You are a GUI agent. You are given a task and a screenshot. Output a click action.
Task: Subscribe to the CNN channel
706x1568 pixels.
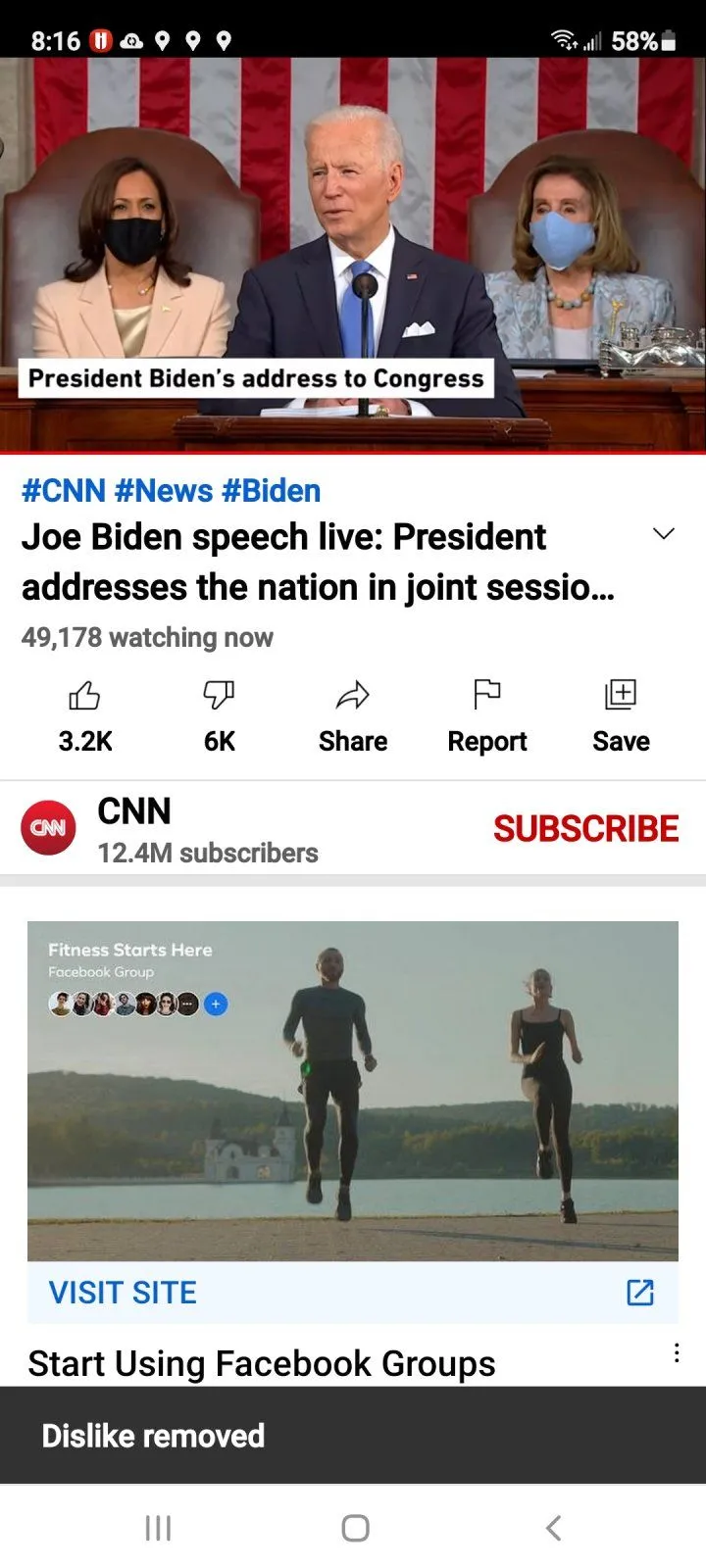[x=585, y=829]
